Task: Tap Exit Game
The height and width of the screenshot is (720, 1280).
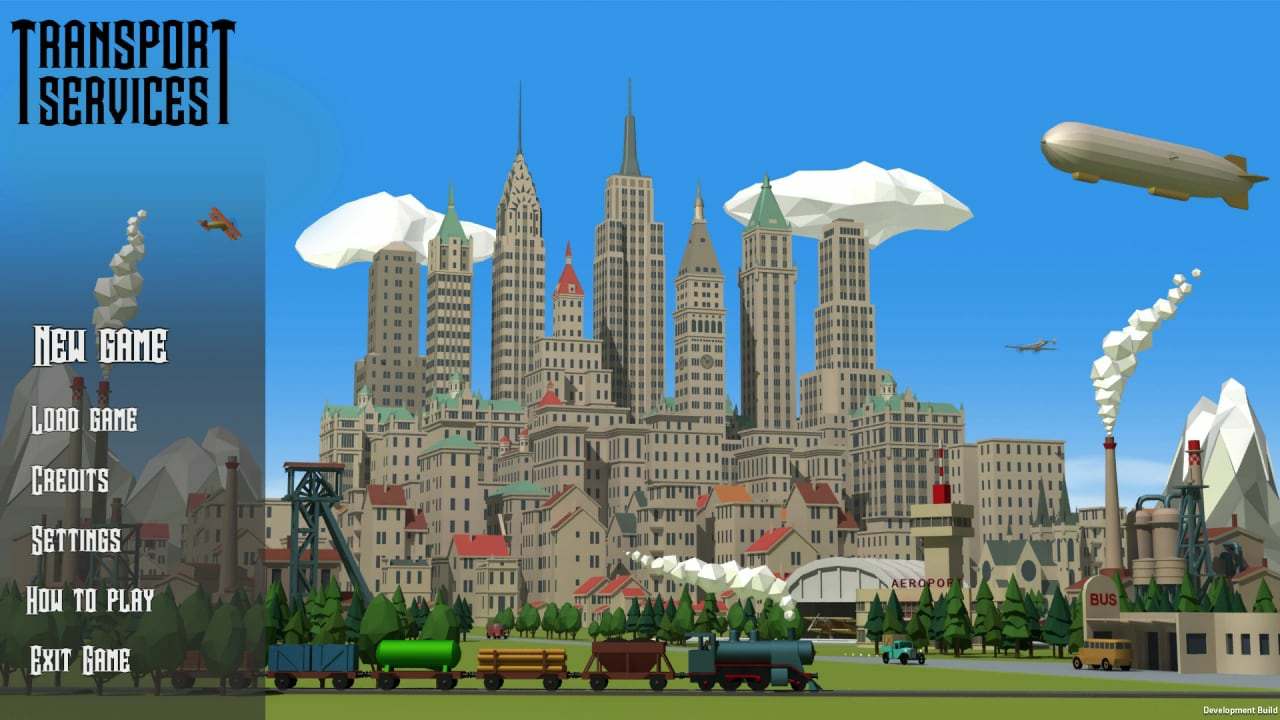Action: (80, 661)
